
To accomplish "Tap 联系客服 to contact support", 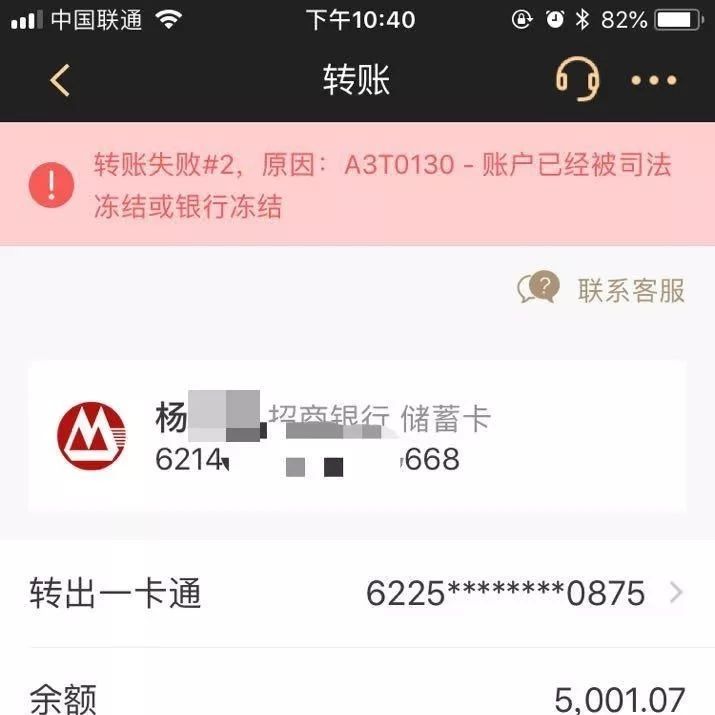I will 603,290.
